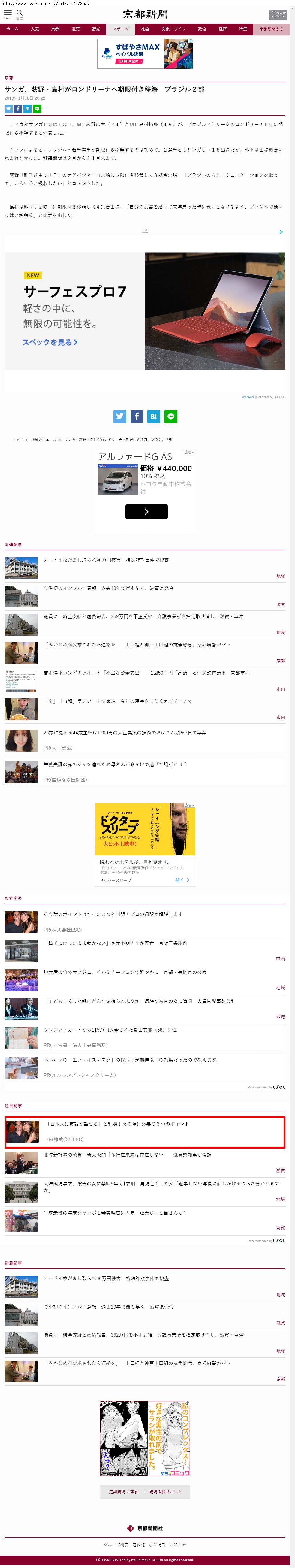295x1568 pixels.
Task: Tap the 定期購読 ご案内 link
Action: pyautogui.click(x=123, y=1492)
